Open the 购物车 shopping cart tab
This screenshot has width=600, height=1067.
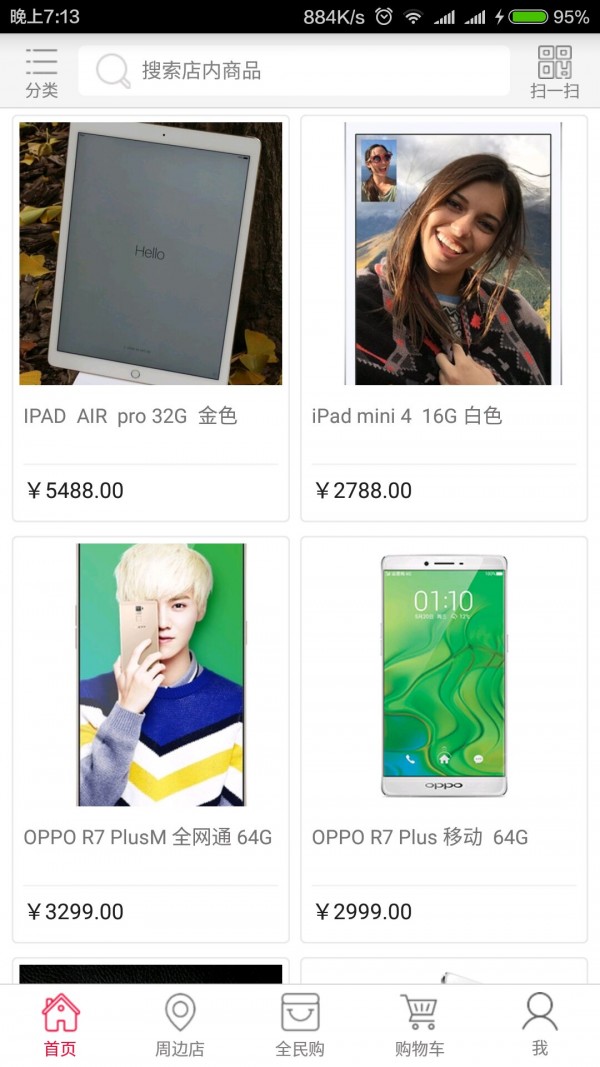(x=420, y=1025)
